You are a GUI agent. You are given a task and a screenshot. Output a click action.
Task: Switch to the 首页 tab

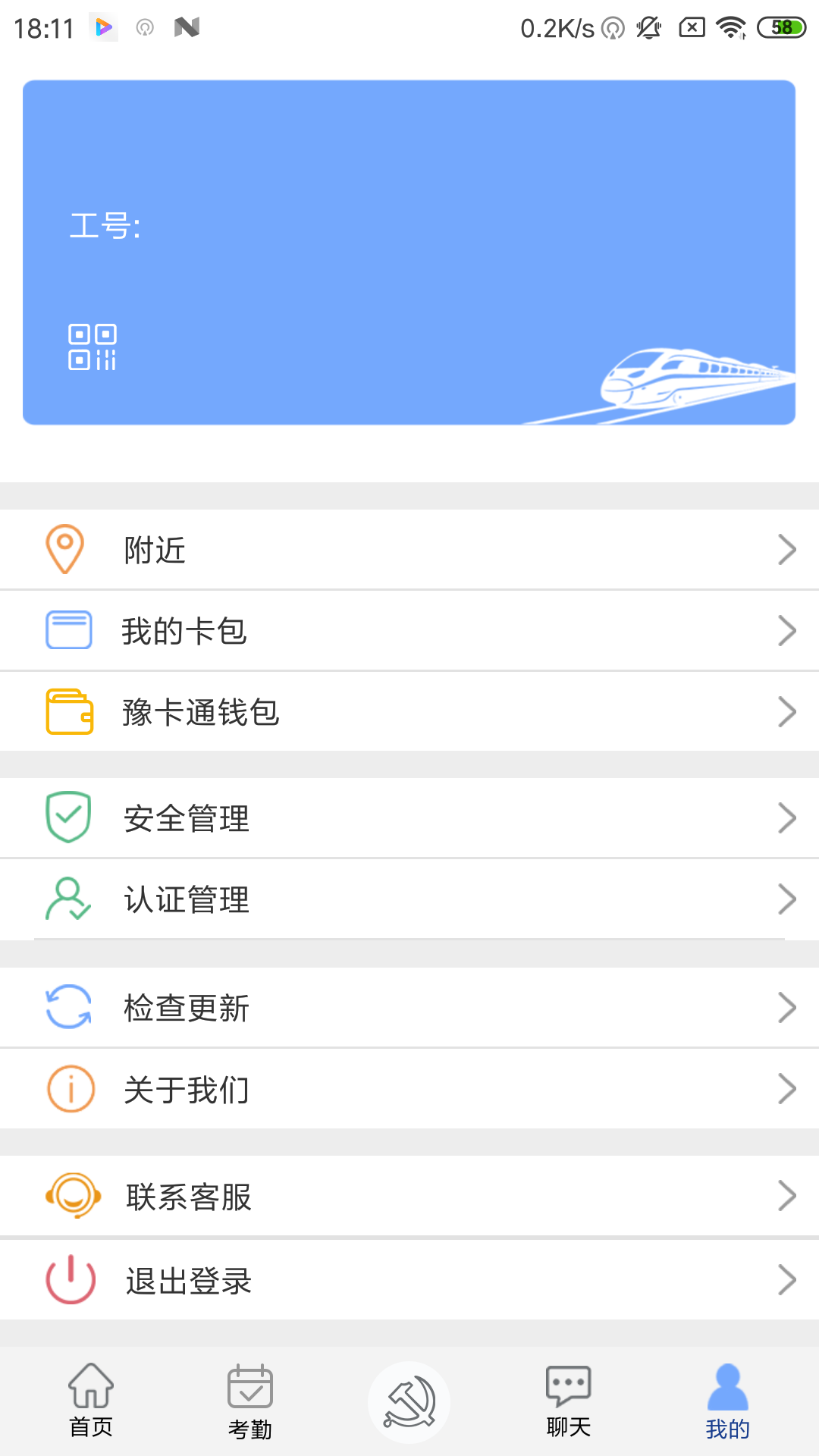(x=92, y=1403)
